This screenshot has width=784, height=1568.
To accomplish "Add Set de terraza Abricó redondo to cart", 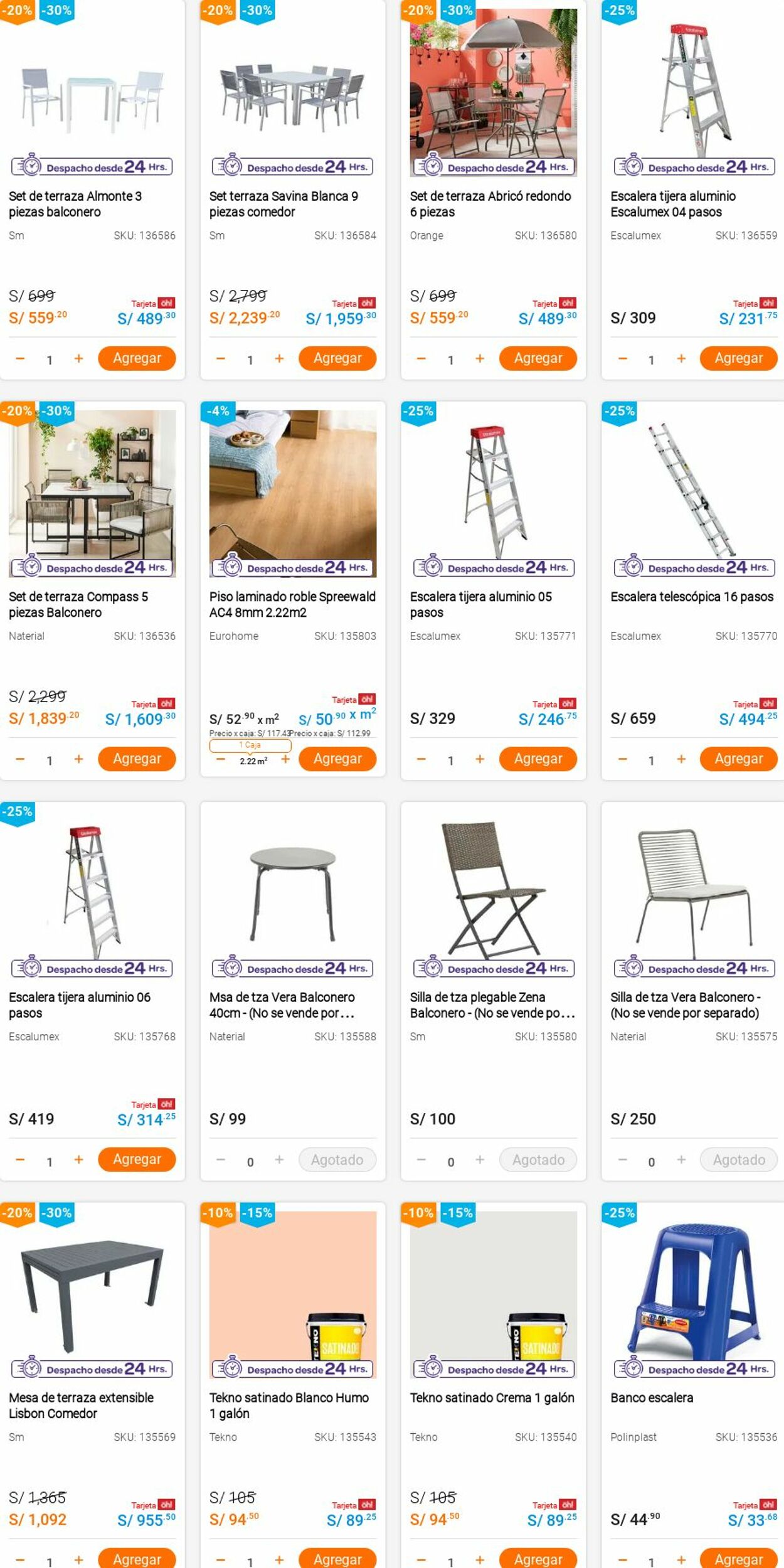I will pyautogui.click(x=538, y=358).
